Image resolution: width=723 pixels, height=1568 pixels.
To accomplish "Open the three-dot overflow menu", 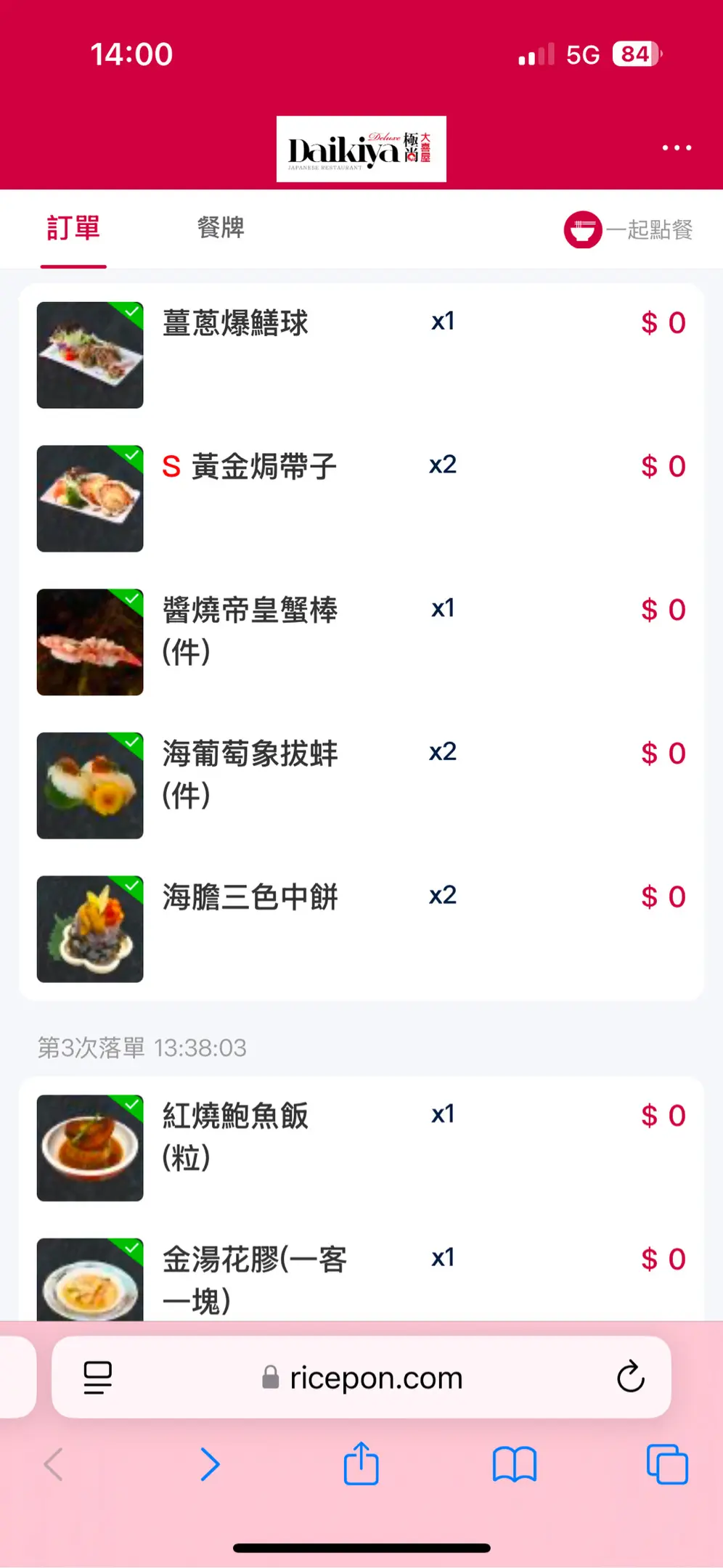I will pyautogui.click(x=677, y=148).
